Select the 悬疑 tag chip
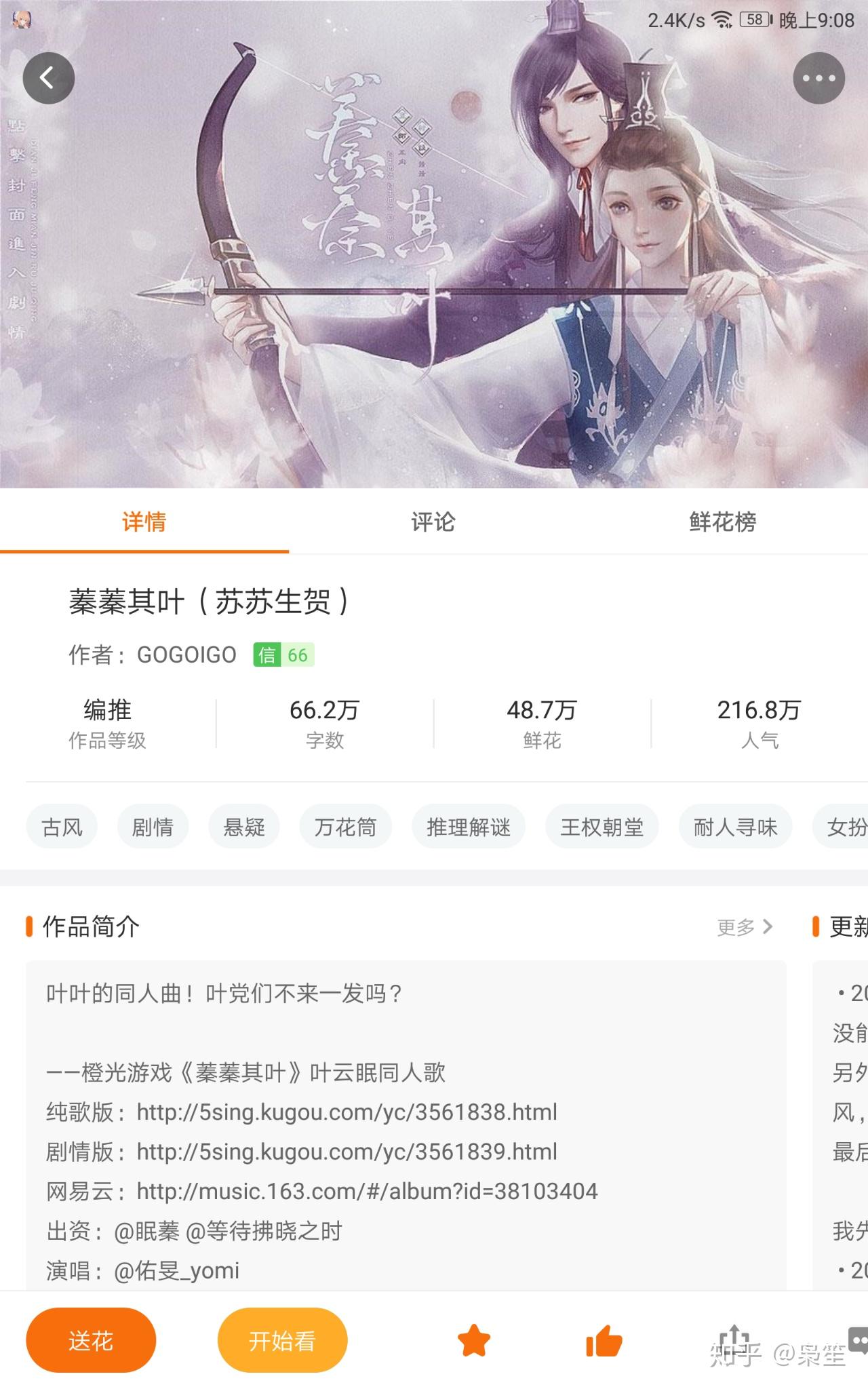The width and height of the screenshot is (868, 1389). 244,827
